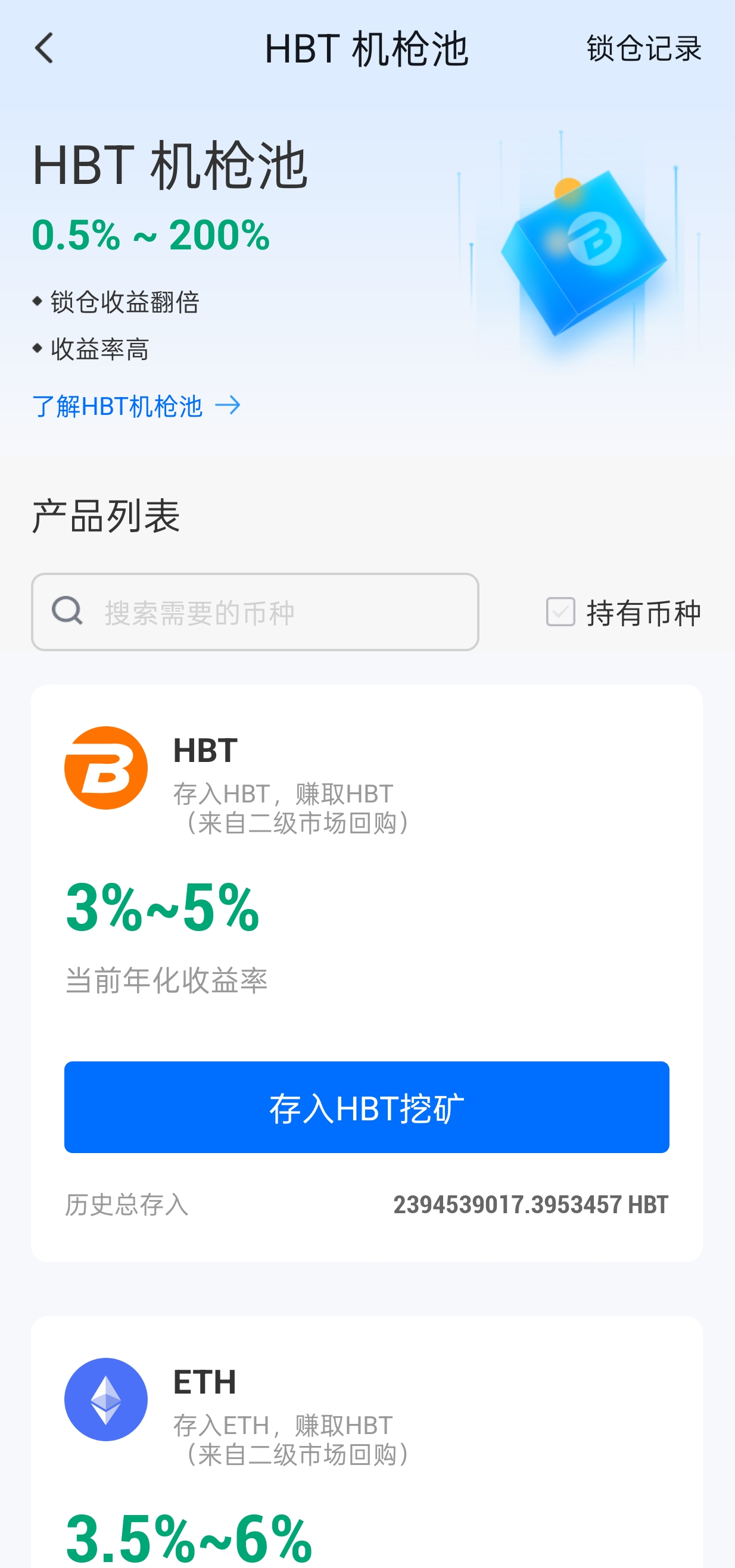This screenshot has height=1568, width=735.
Task: Tap the orange HBT coin logo
Action: pos(106,767)
